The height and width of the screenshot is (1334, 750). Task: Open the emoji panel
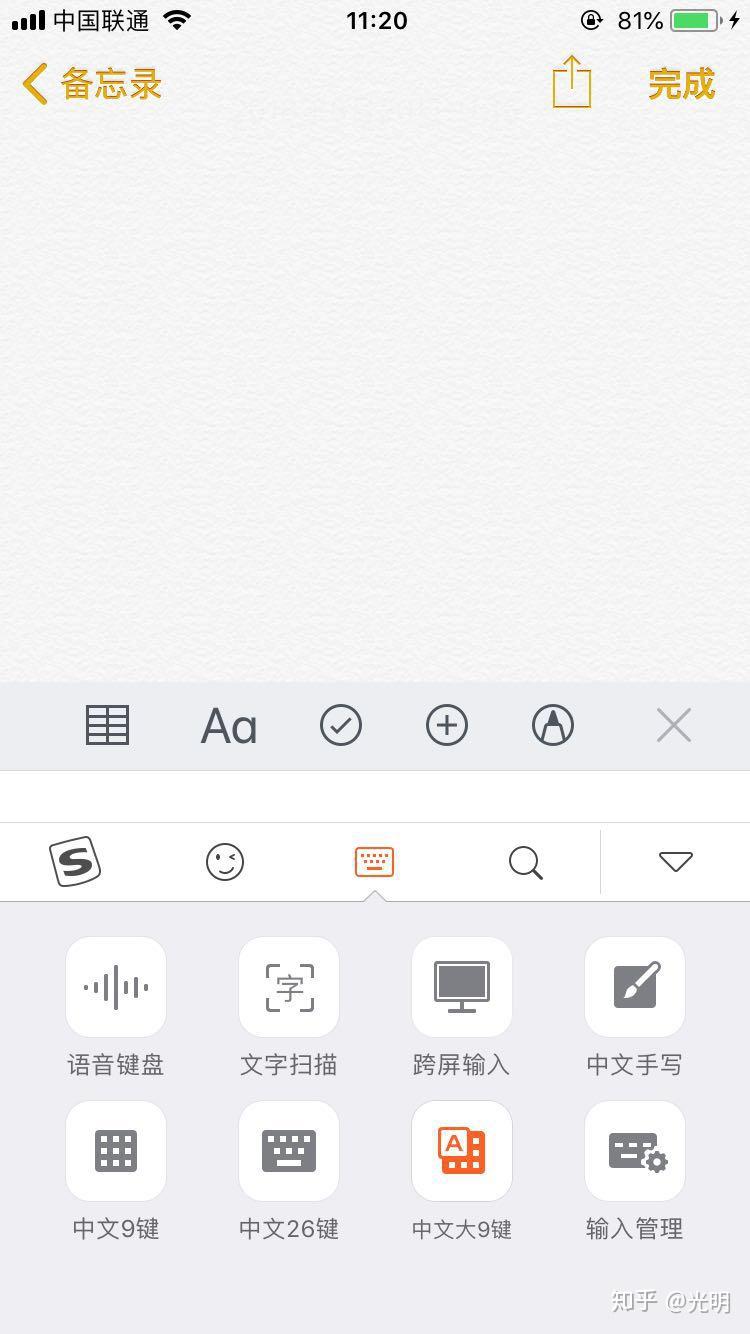coord(225,861)
